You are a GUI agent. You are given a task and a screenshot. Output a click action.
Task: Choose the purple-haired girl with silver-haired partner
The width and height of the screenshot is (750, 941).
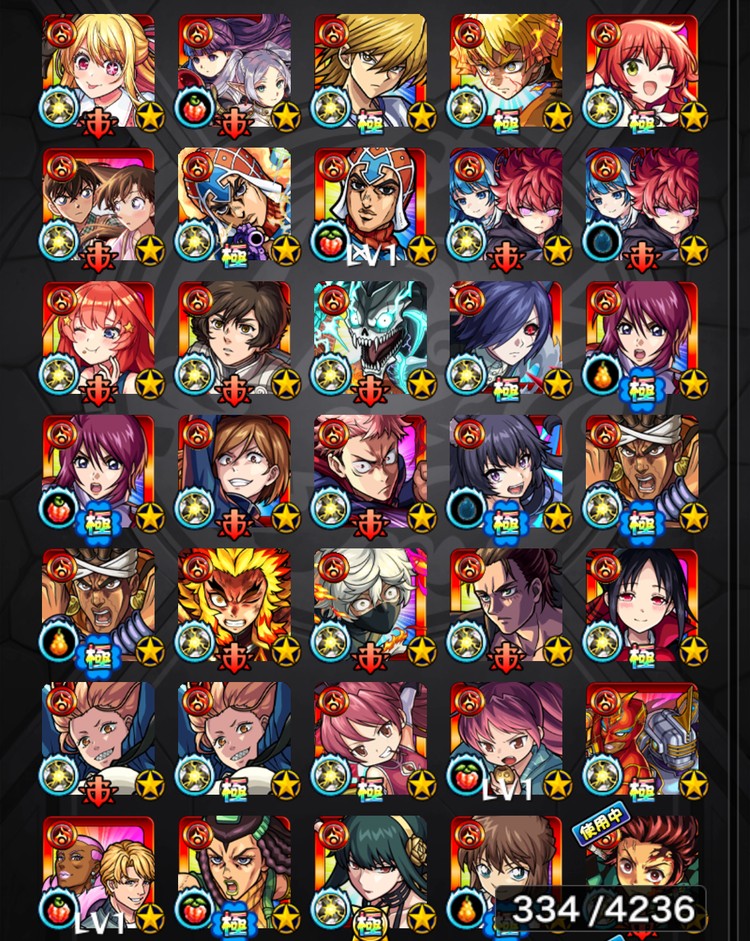[x=234, y=70]
